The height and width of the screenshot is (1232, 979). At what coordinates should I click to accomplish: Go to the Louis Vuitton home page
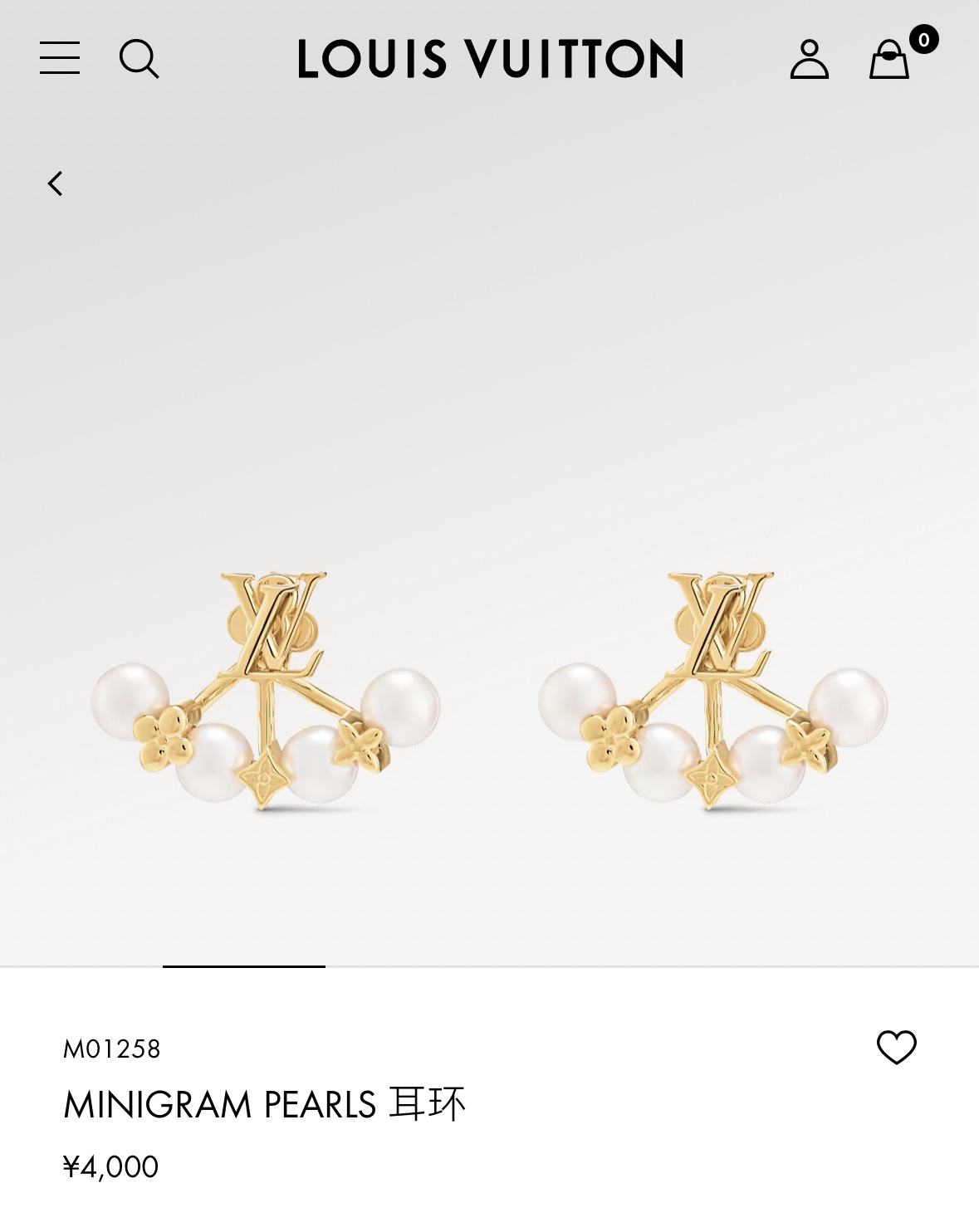click(x=490, y=59)
